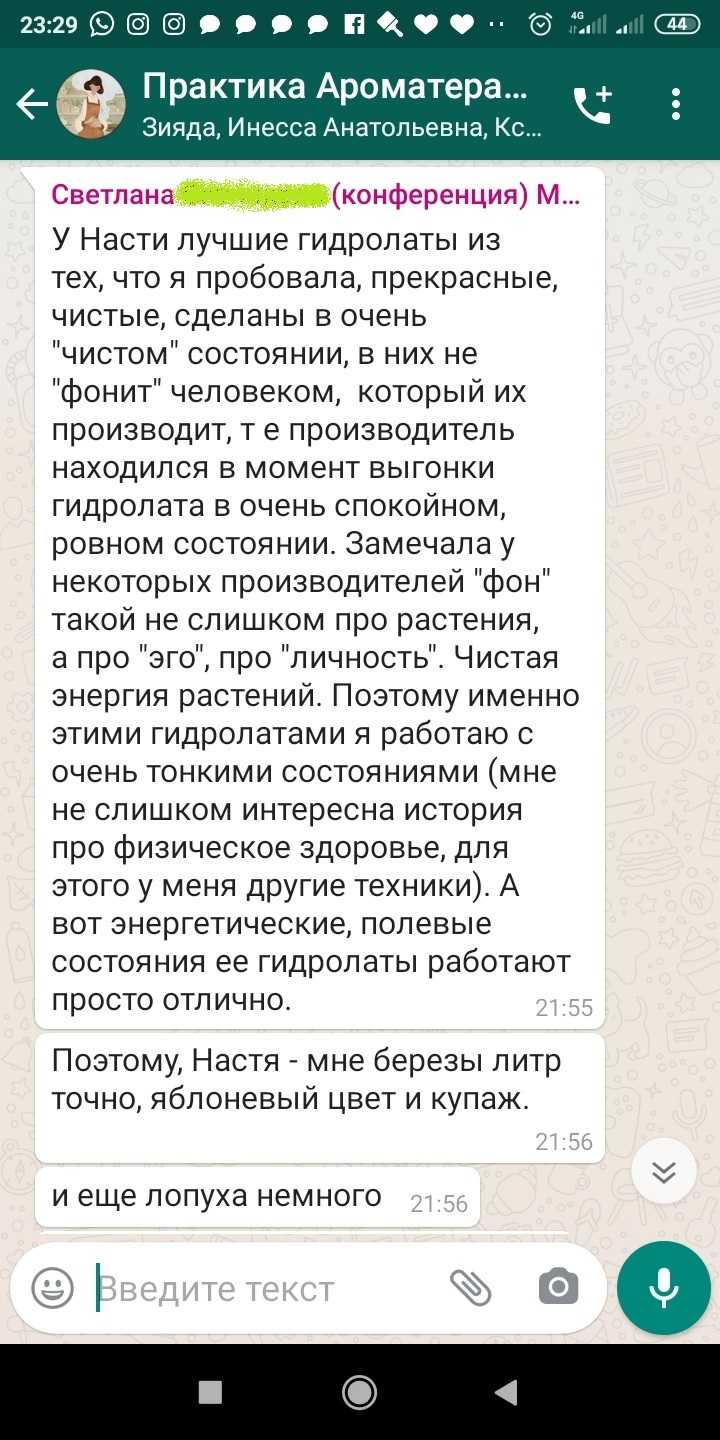Jump to the latest messages
The height and width of the screenshot is (1440, 720).
pos(664,1171)
